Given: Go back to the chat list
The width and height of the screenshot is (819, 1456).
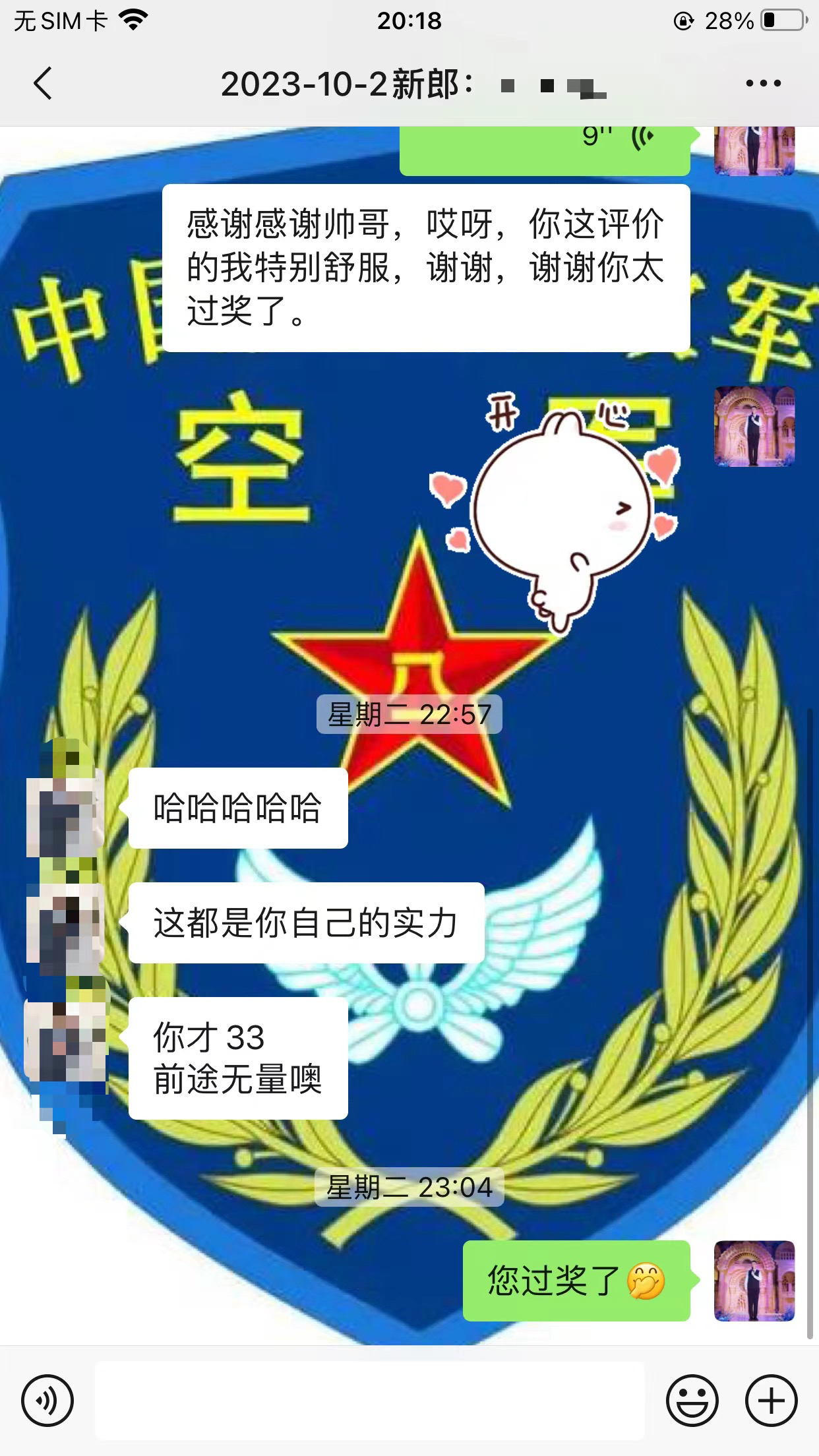Looking at the screenshot, I should [43, 84].
